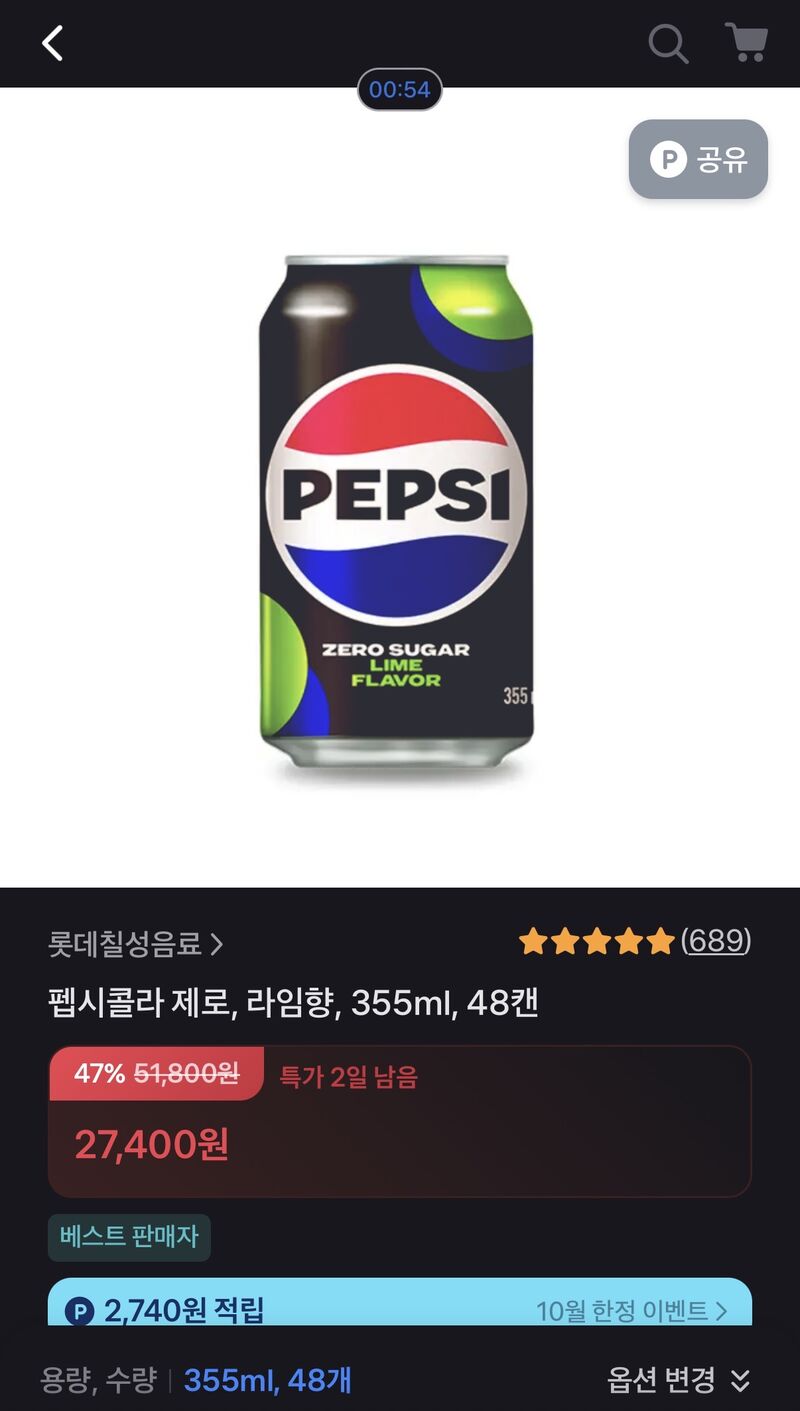This screenshot has width=800, height=1411.
Task: Open the search magnifier icon
Action: coord(668,44)
